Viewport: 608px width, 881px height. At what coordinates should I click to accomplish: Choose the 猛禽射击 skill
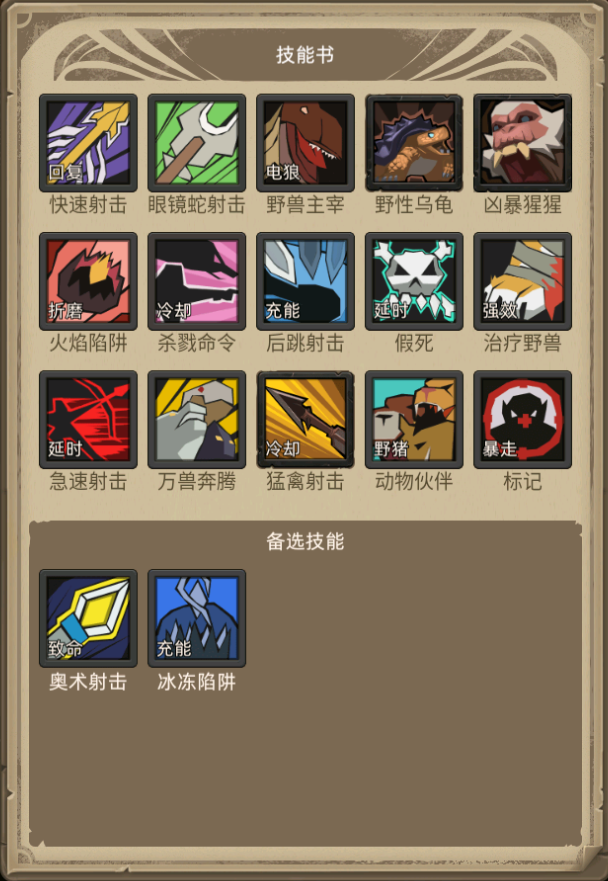click(306, 419)
